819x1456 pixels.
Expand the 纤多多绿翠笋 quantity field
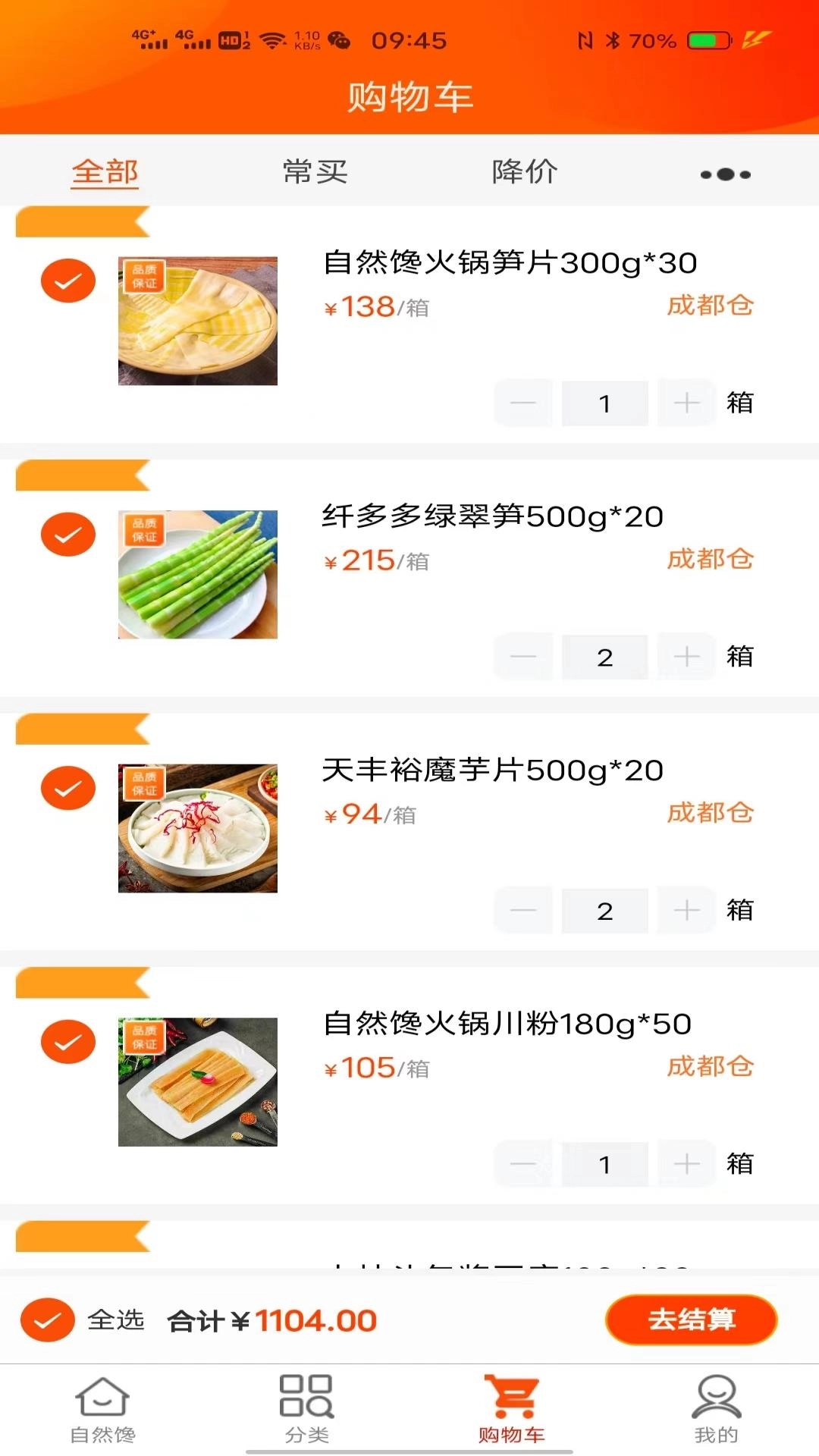pyautogui.click(x=604, y=657)
